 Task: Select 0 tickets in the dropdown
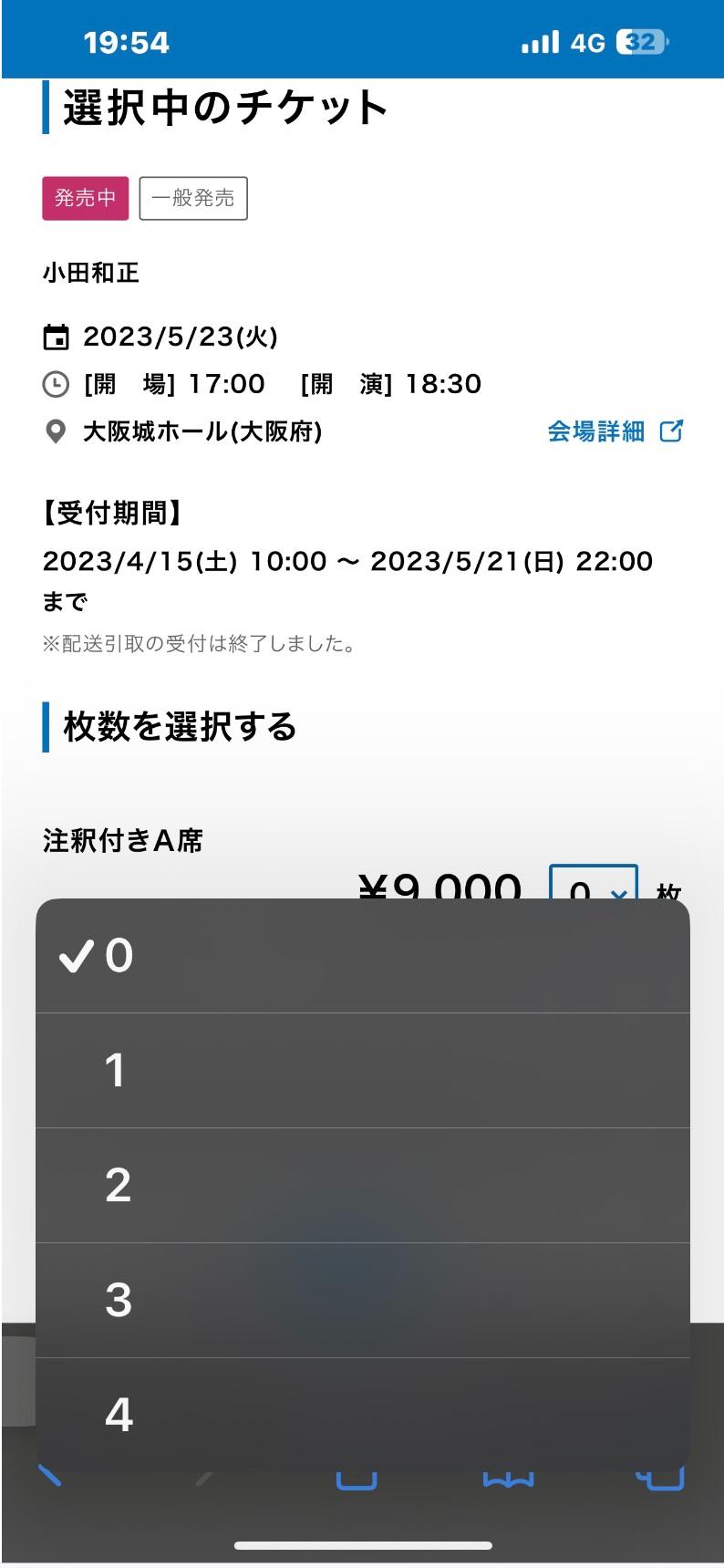coord(362,956)
